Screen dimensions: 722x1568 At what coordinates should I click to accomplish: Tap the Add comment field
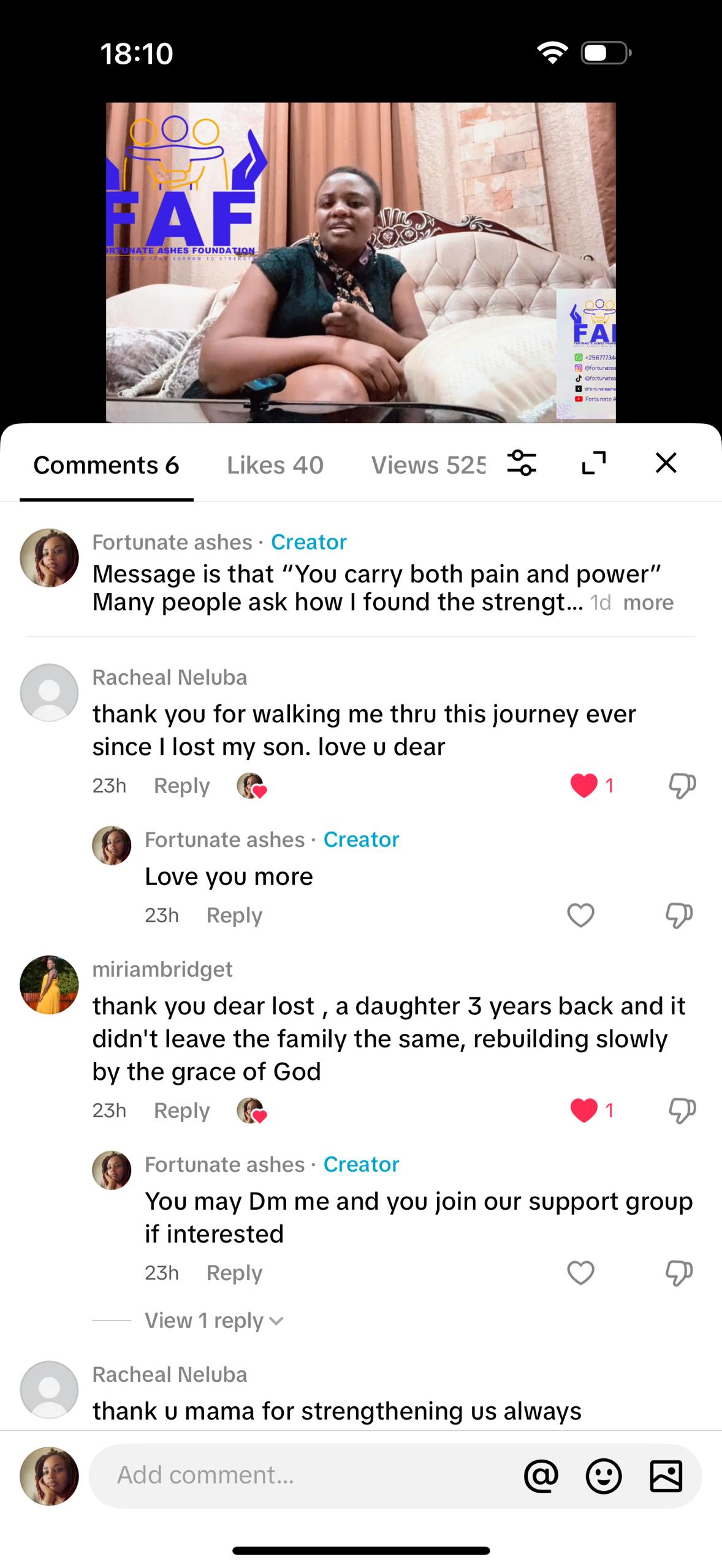pos(306,1476)
